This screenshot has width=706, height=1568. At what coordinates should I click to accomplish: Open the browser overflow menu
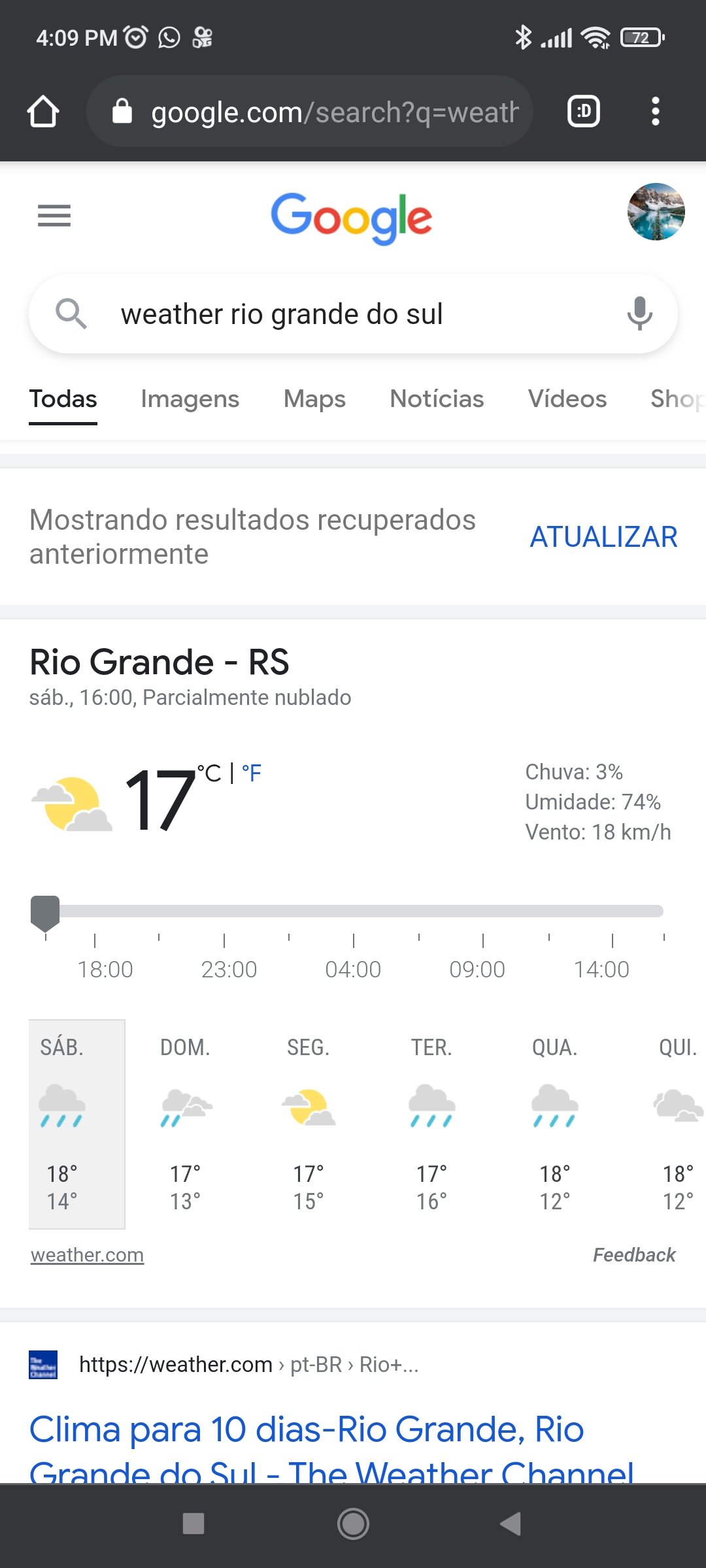(x=655, y=112)
